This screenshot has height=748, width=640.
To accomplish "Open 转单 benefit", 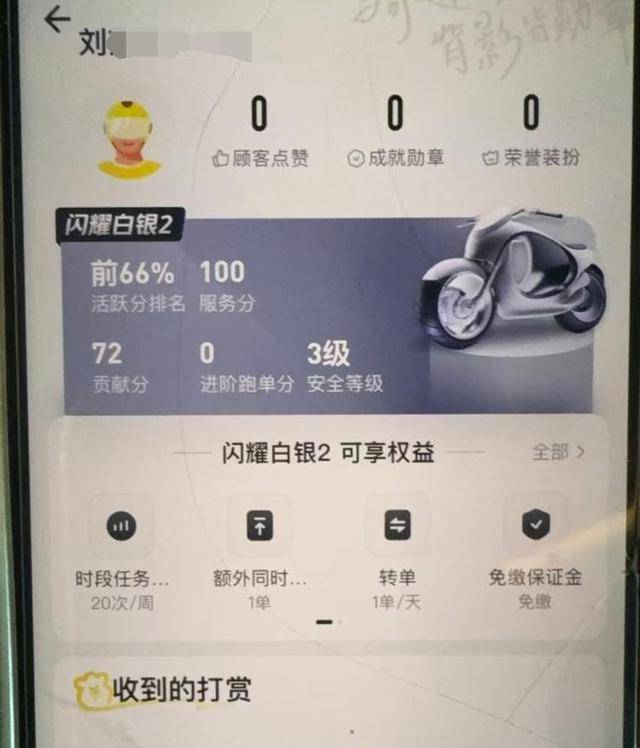I will click(396, 548).
